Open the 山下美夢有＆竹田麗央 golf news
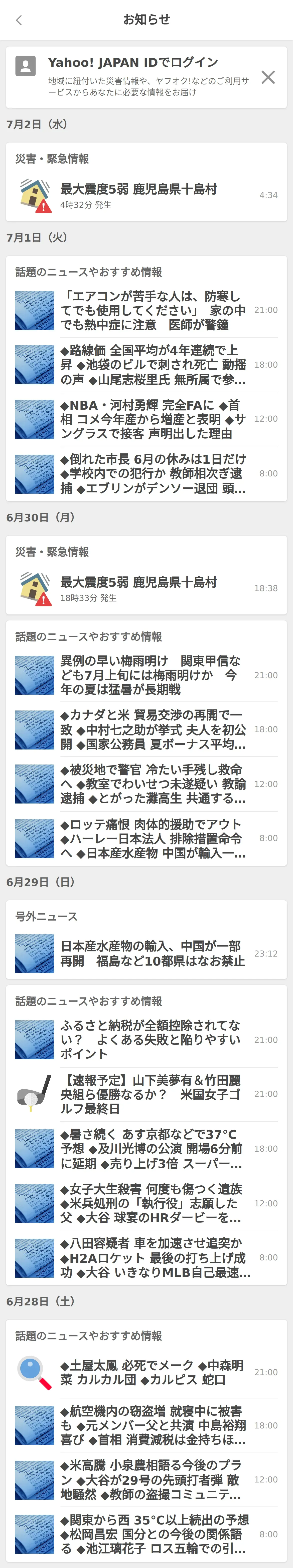Viewport: 293px width, 1568px height. click(x=152, y=1094)
